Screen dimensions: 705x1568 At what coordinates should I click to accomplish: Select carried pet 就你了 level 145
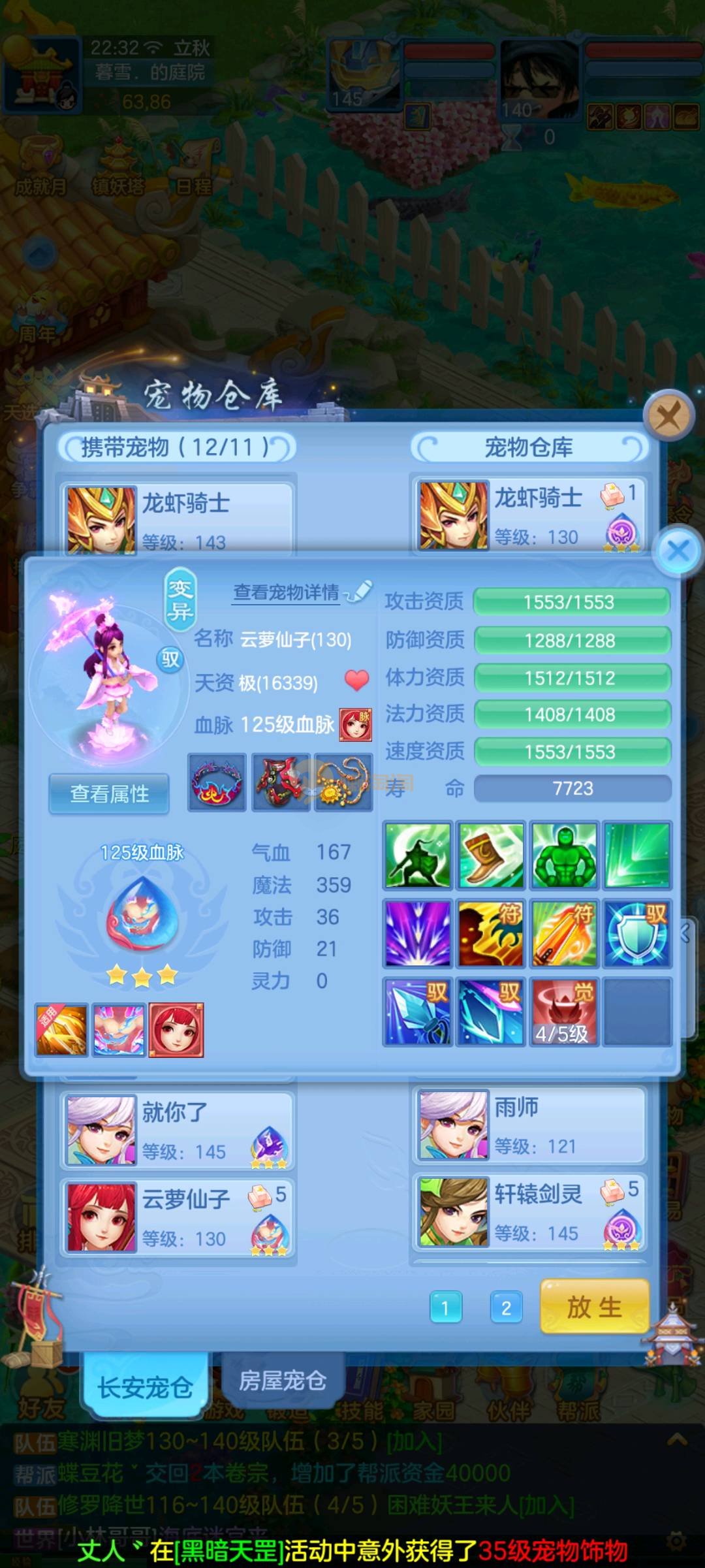coord(177,1130)
